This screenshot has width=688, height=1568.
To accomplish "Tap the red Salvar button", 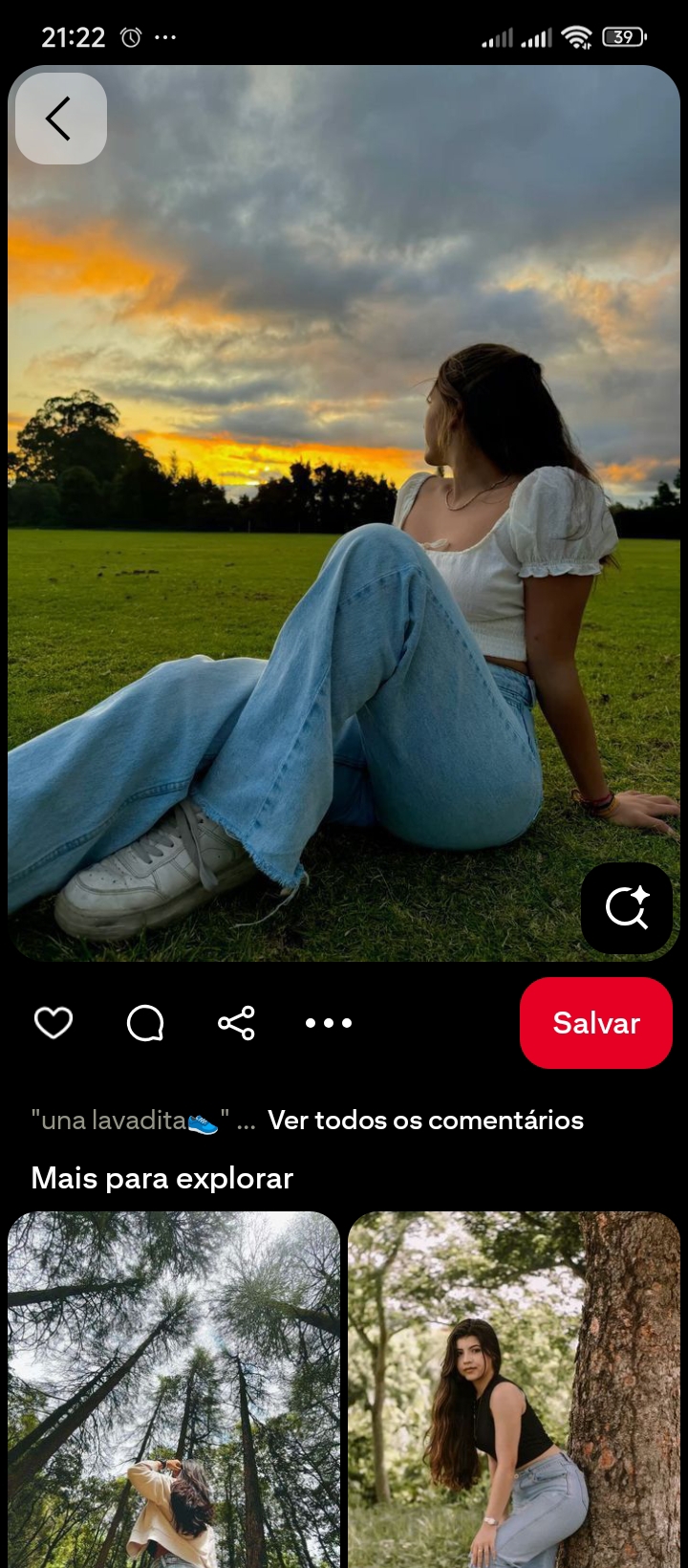I will [596, 1023].
